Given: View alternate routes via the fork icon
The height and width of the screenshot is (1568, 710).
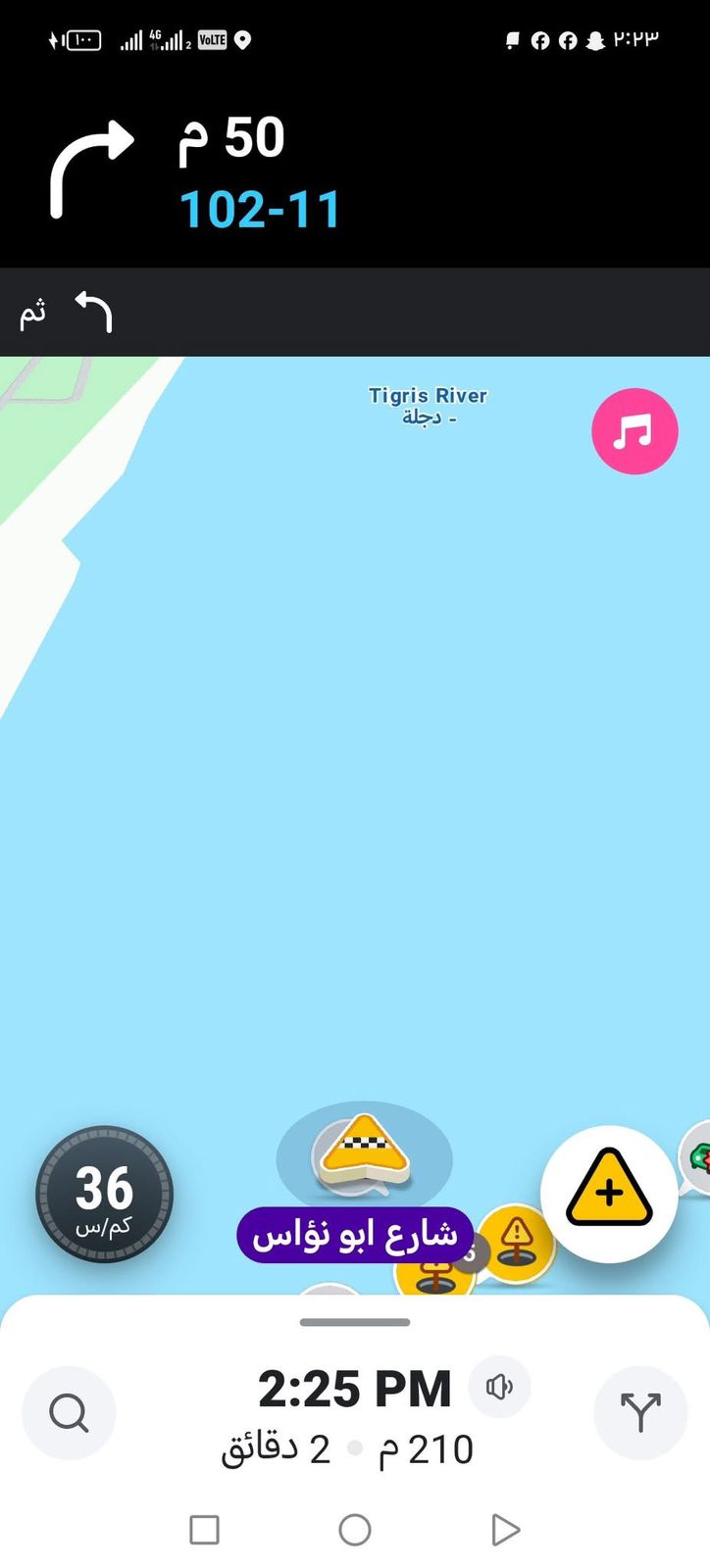Looking at the screenshot, I should [x=640, y=1412].
